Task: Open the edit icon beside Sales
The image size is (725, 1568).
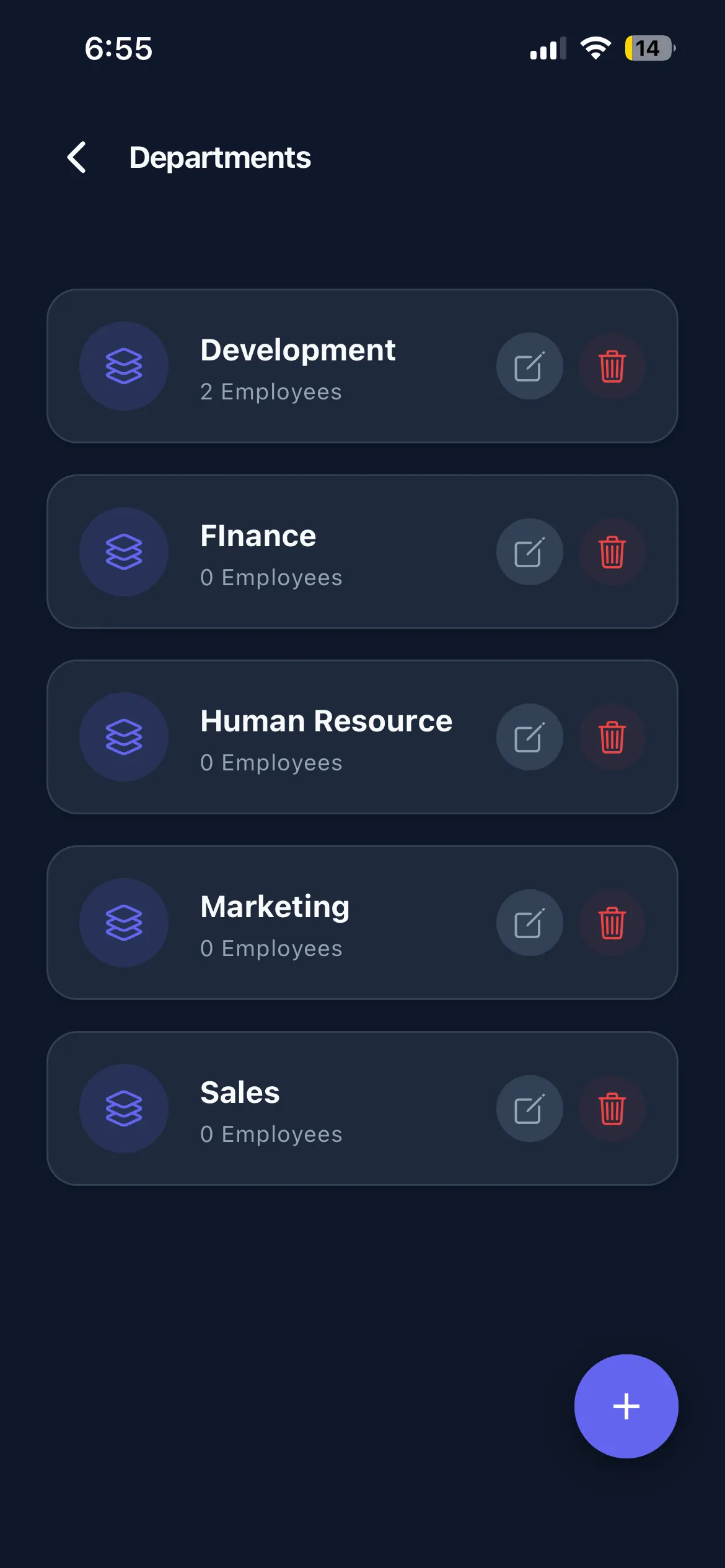Action: tap(530, 1108)
